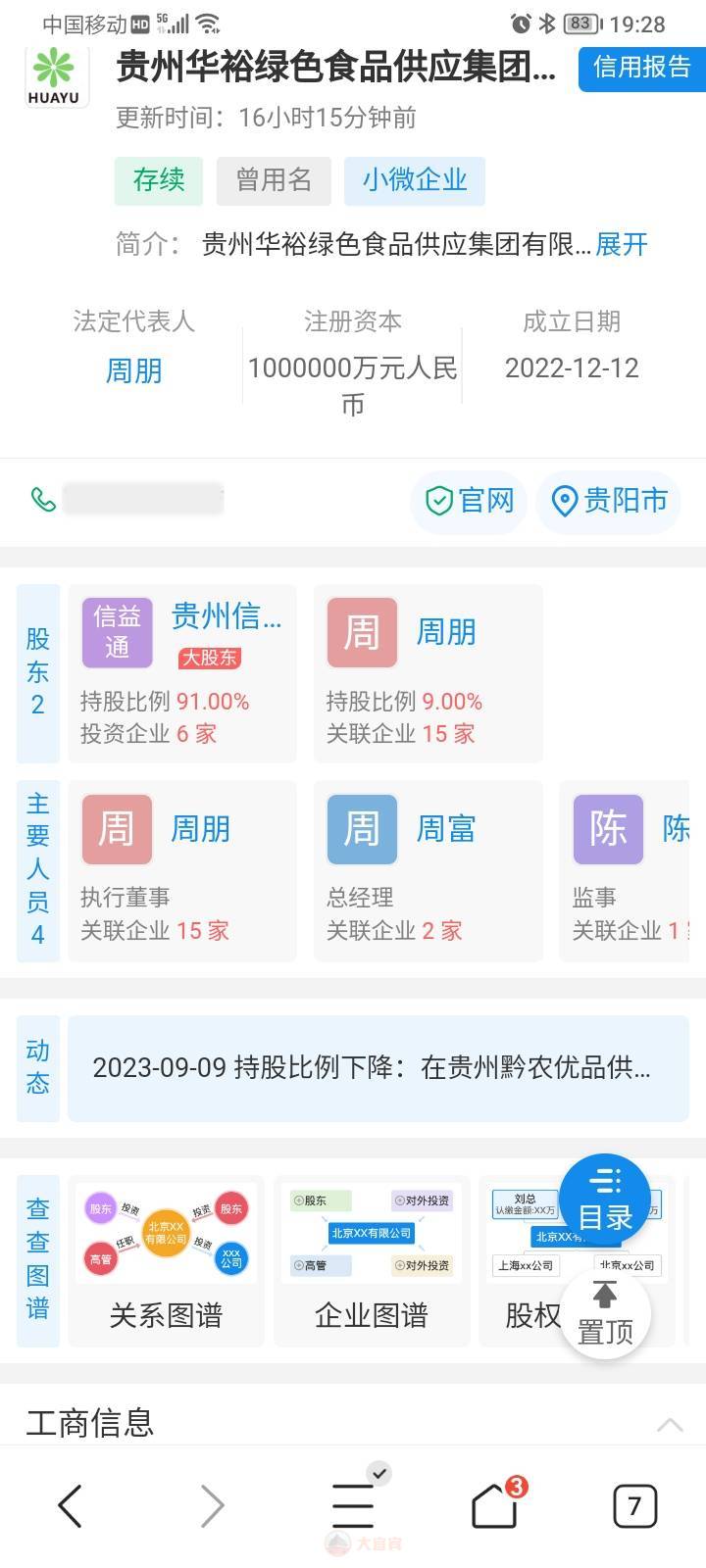706x1568 pixels.
Task: Jump to top with 置顶 button
Action: point(605,1314)
